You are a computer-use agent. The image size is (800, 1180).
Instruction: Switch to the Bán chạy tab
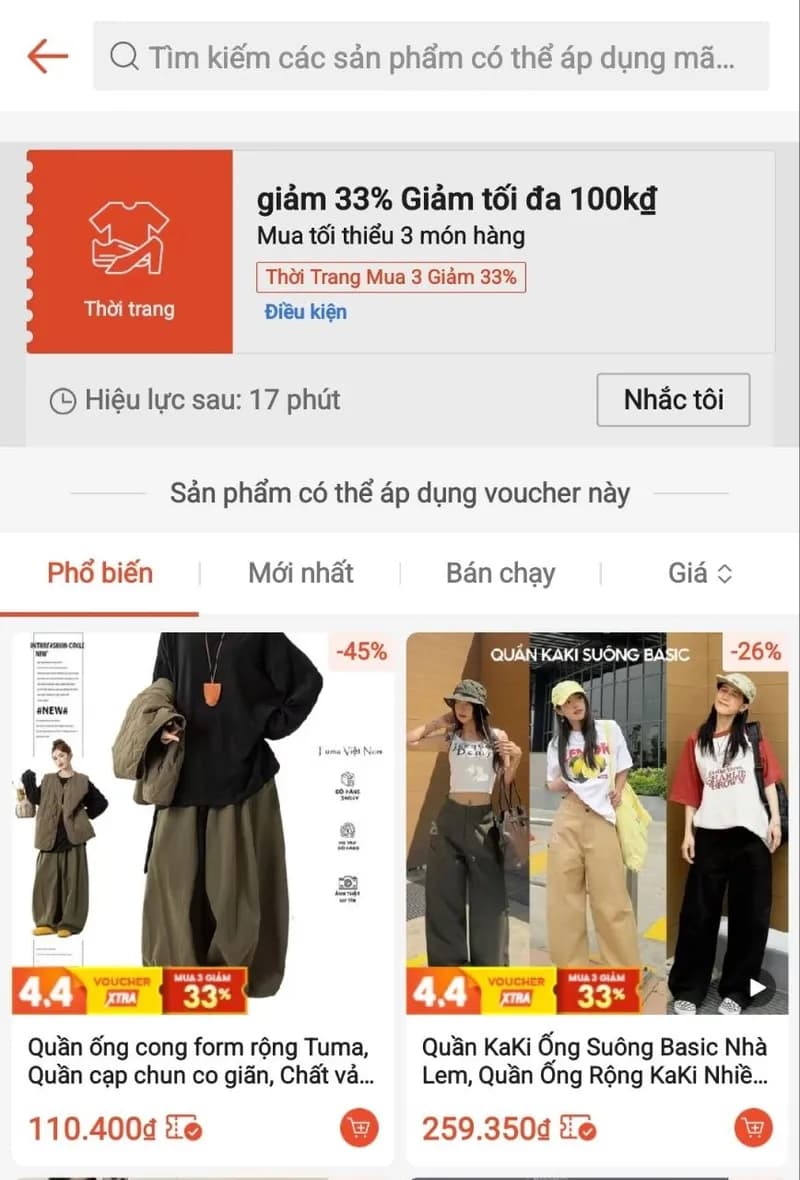(x=501, y=572)
